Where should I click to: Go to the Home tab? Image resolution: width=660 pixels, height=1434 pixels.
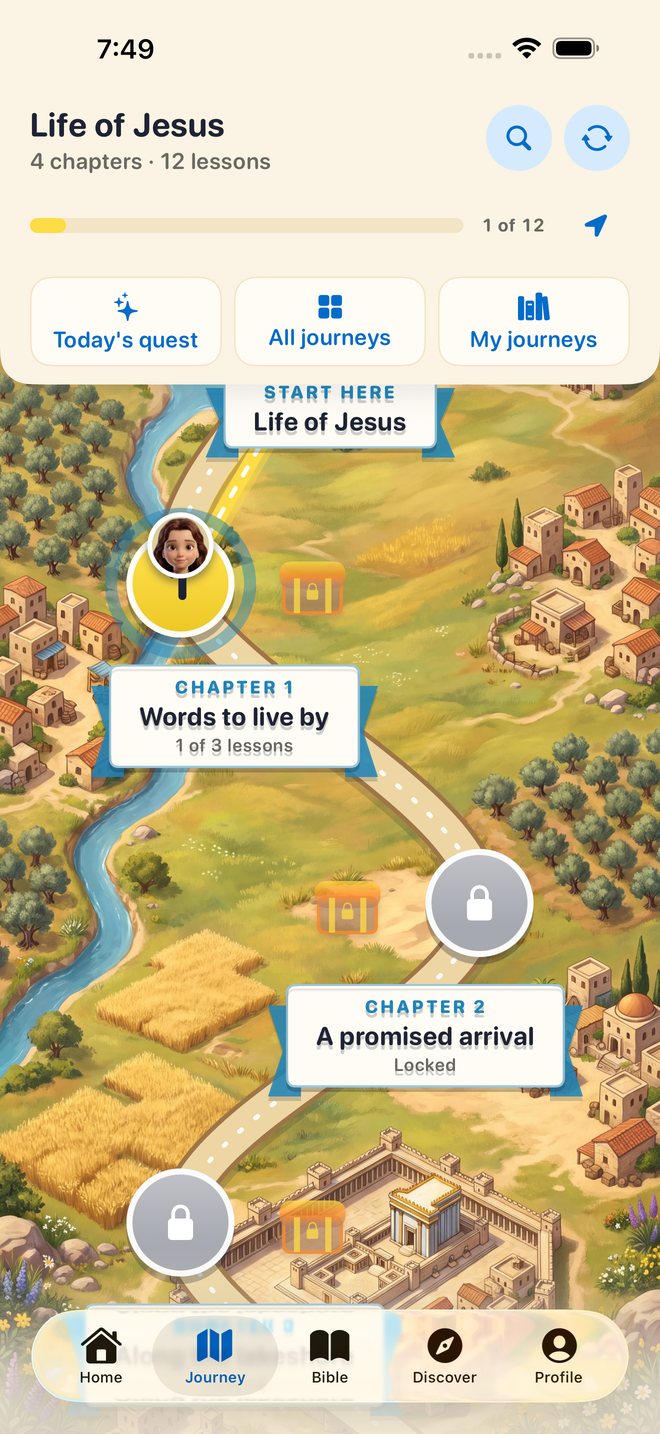[101, 1356]
